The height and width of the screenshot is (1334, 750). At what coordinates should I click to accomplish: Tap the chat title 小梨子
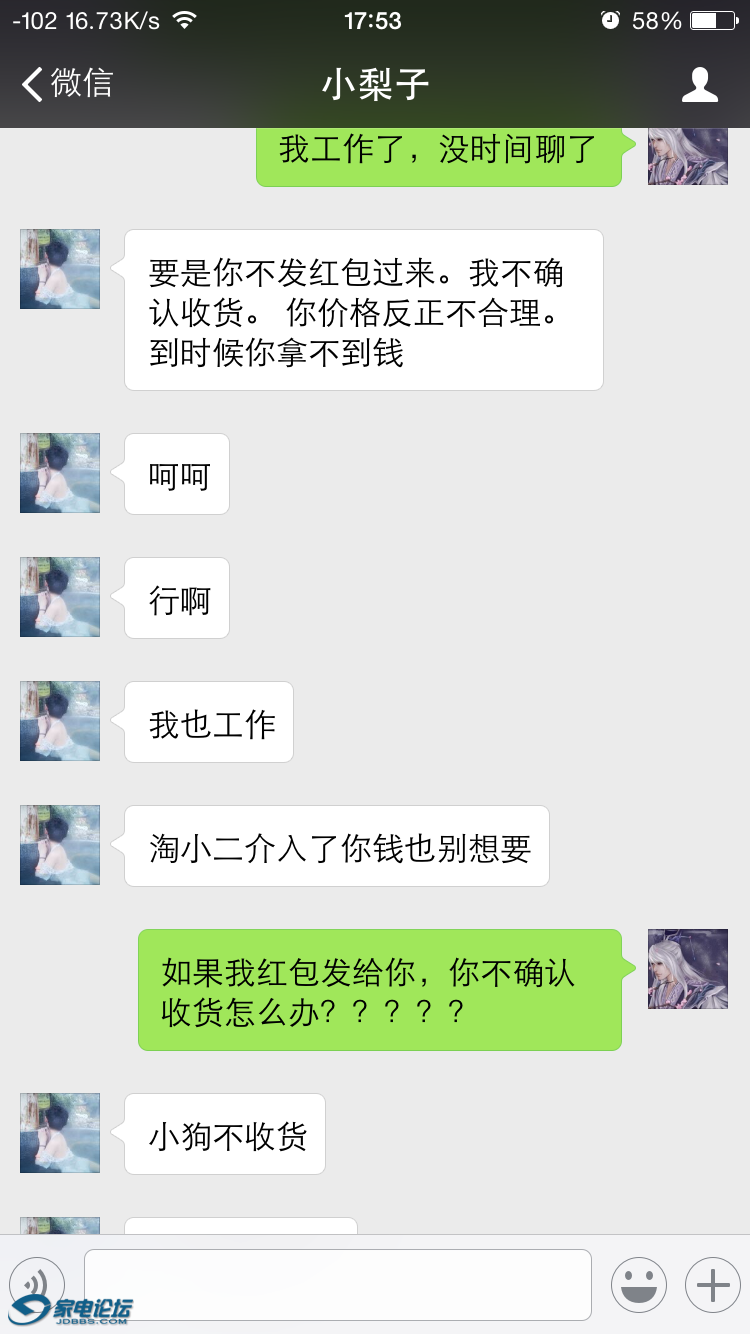375,84
